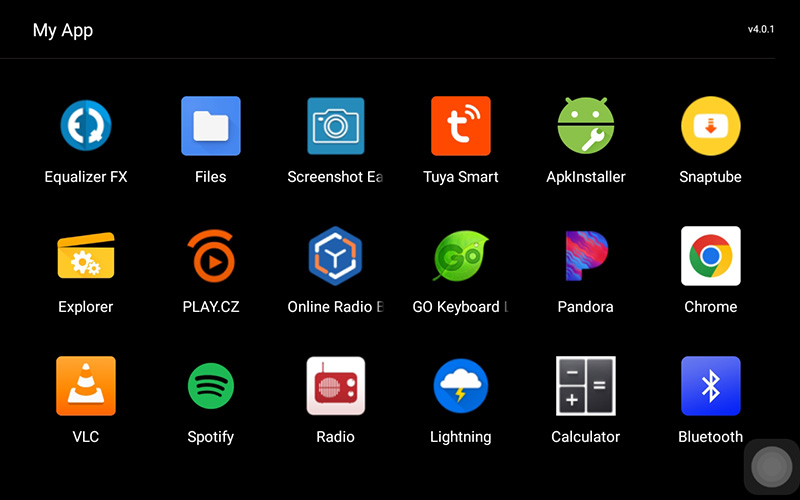
Task: Launch PLAY.CZ radio app
Action: 211,257
